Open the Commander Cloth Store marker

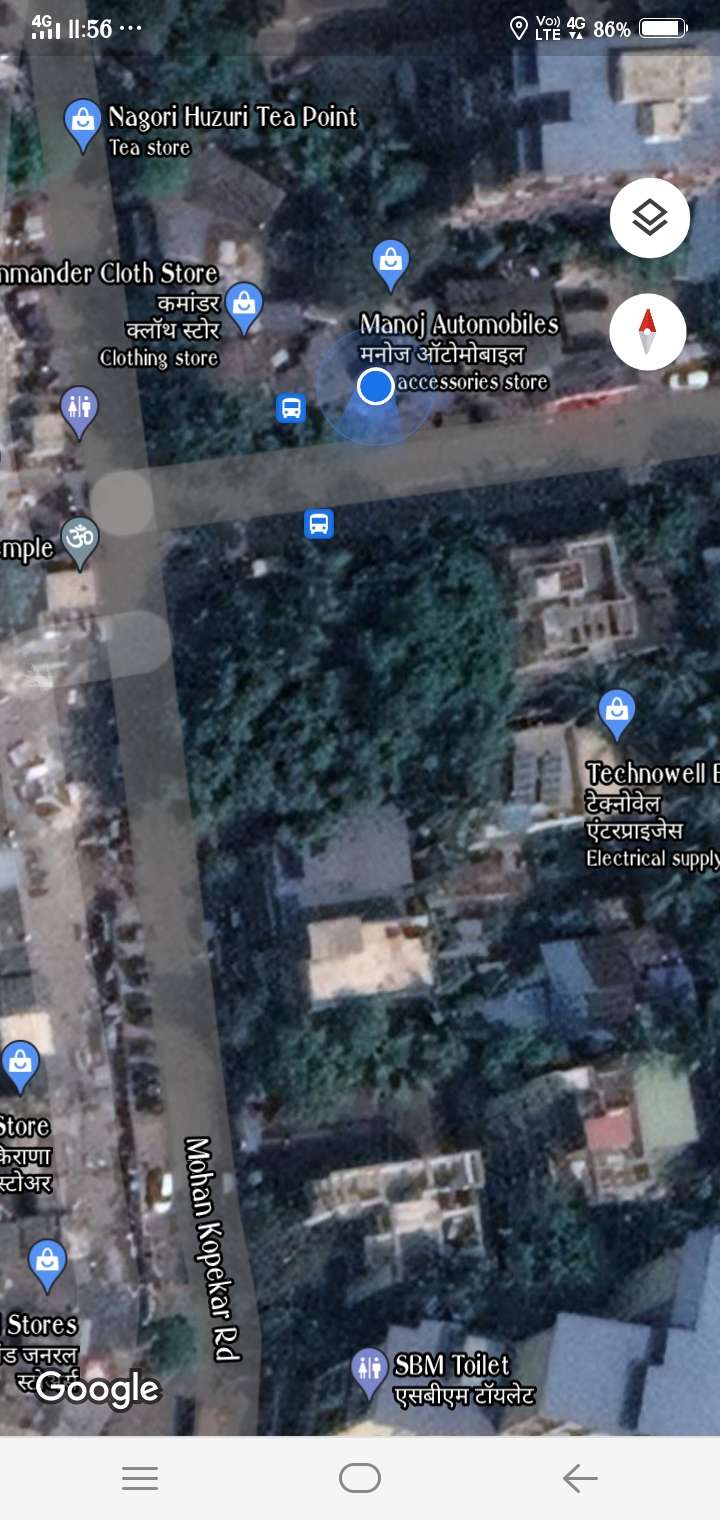244,306
